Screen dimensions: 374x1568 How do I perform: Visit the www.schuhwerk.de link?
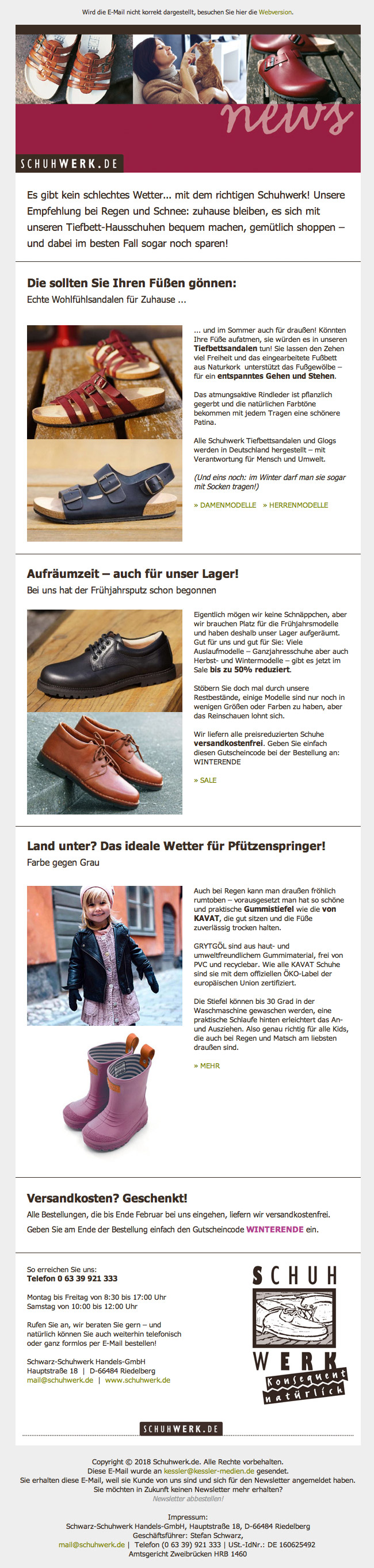[x=138, y=1380]
